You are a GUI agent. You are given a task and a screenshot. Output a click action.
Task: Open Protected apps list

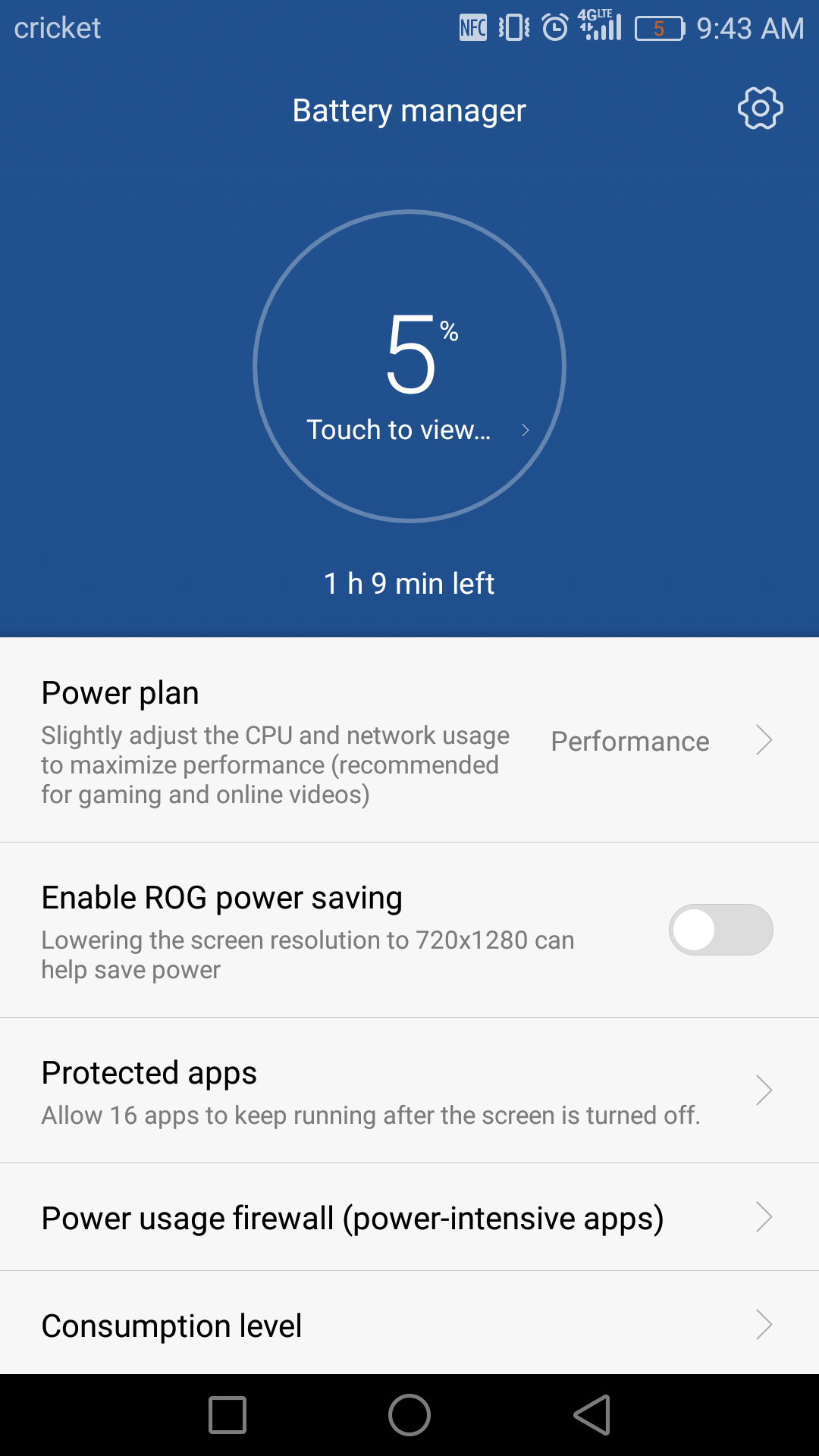[x=409, y=1090]
